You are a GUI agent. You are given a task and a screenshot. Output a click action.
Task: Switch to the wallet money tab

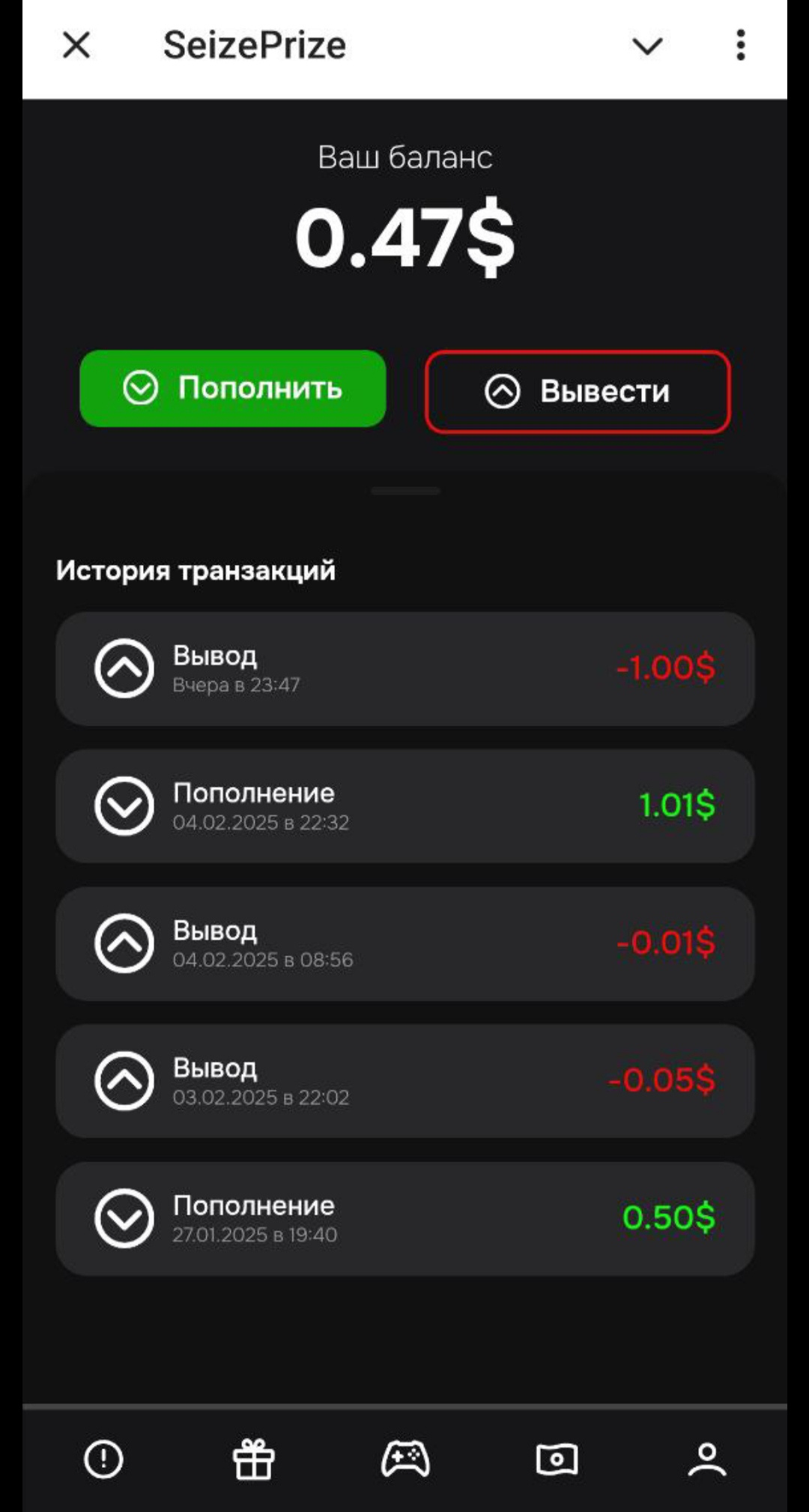point(557,1459)
